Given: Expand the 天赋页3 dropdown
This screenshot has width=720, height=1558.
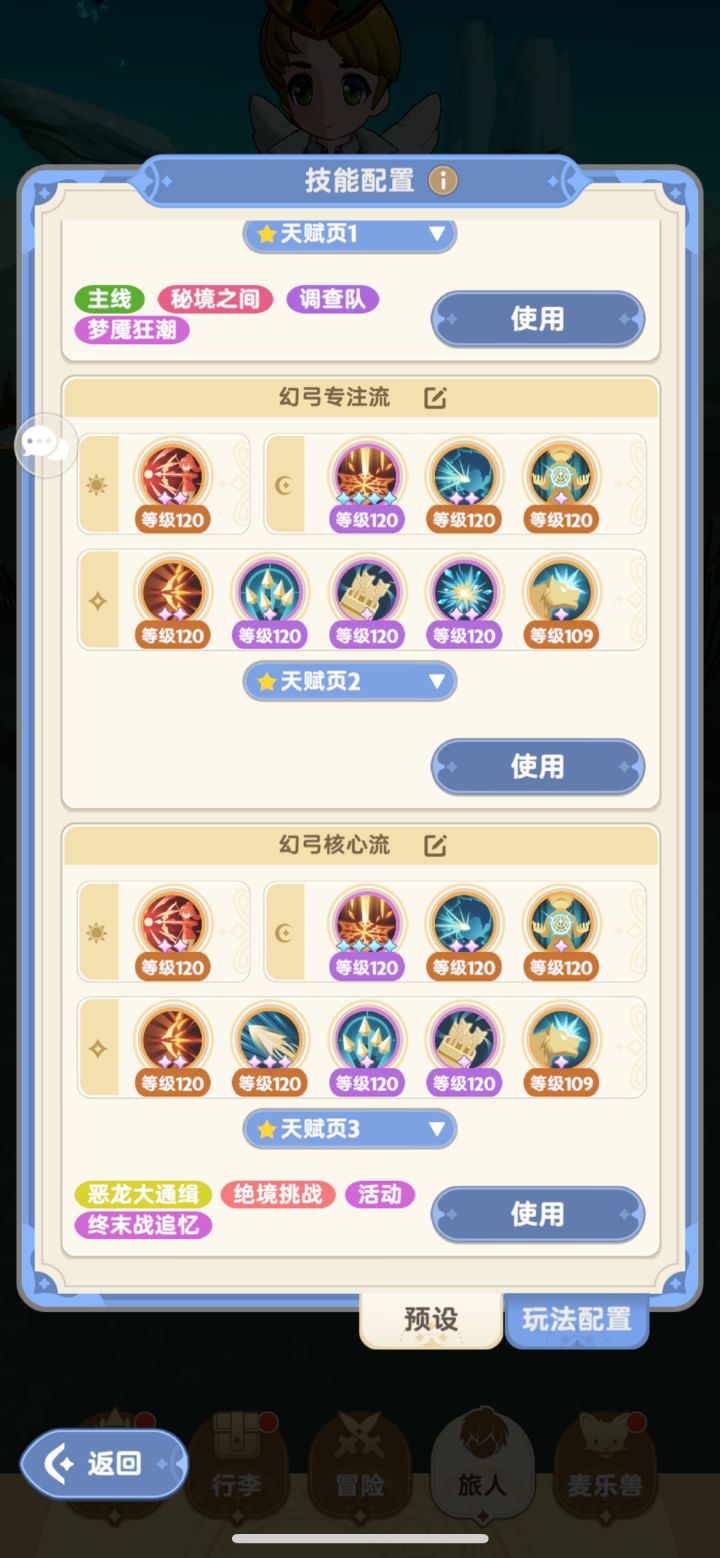Looking at the screenshot, I should (x=348, y=1129).
